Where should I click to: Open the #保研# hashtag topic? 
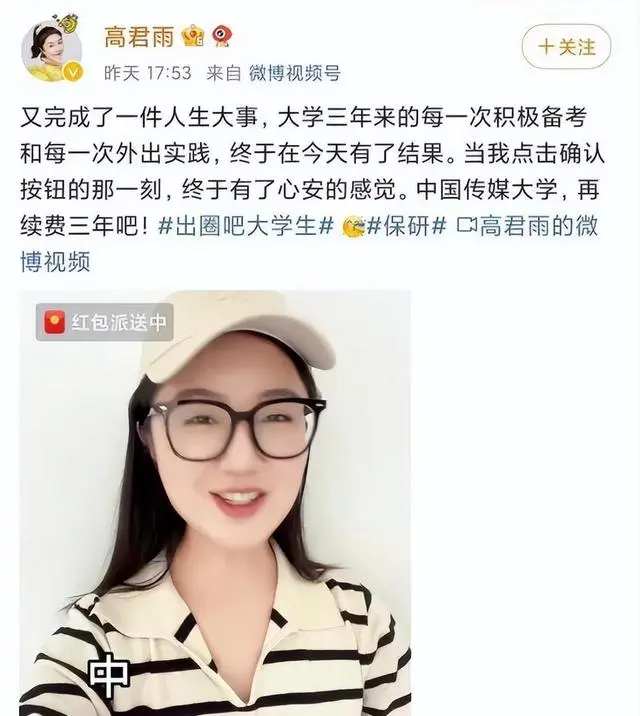coord(406,226)
